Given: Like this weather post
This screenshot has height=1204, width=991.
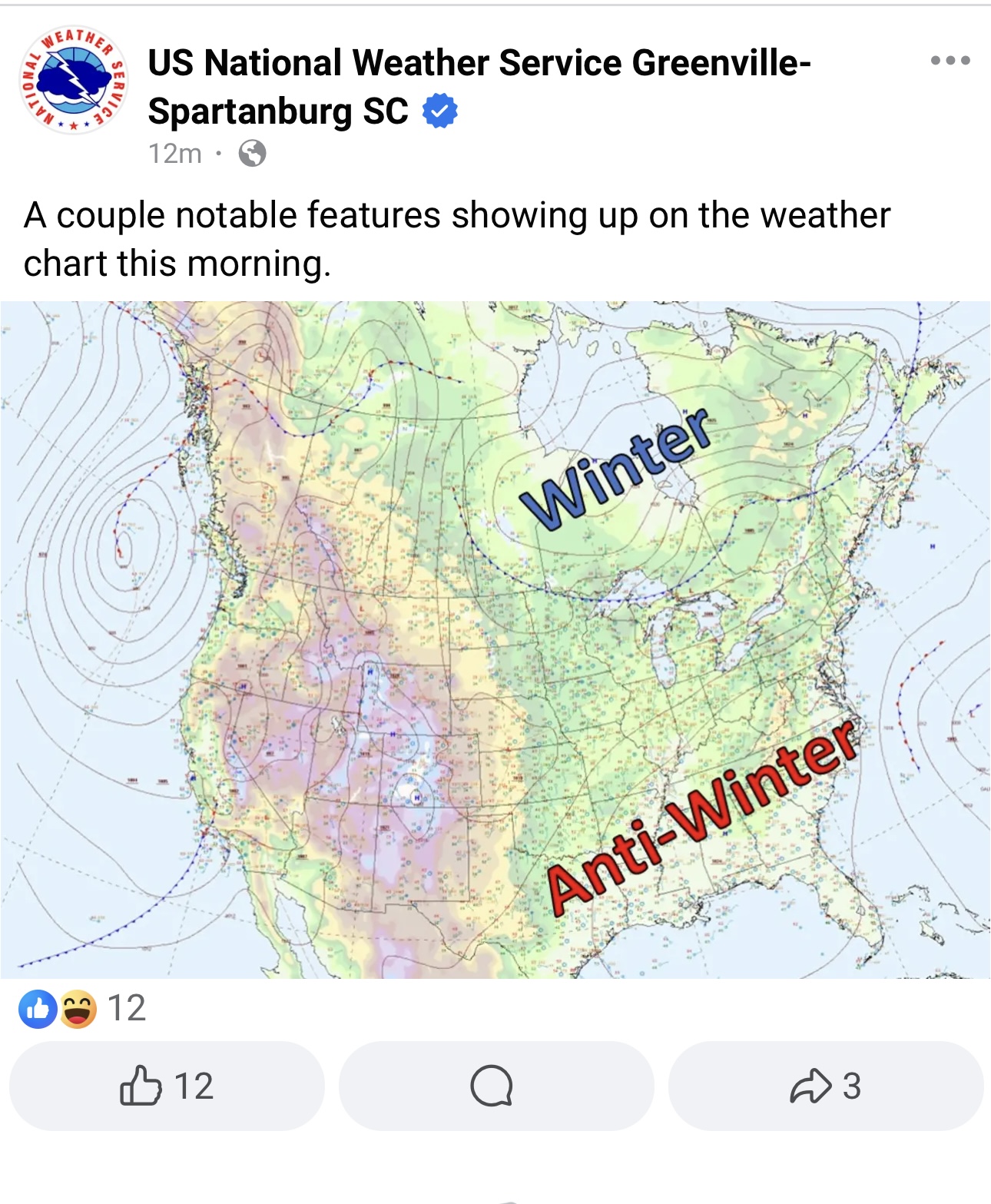Looking at the screenshot, I should (167, 1086).
